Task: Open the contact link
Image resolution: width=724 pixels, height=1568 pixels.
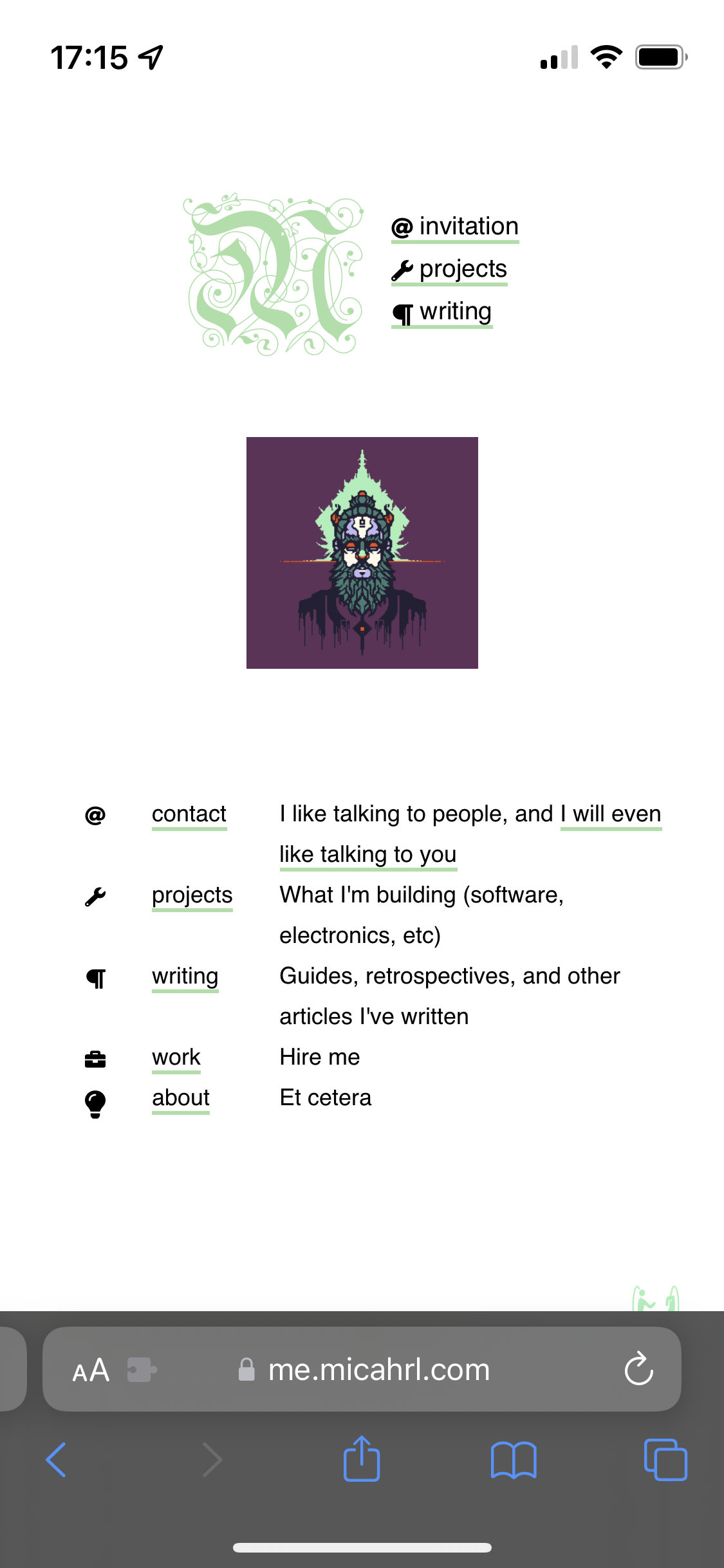Action: pyautogui.click(x=189, y=814)
